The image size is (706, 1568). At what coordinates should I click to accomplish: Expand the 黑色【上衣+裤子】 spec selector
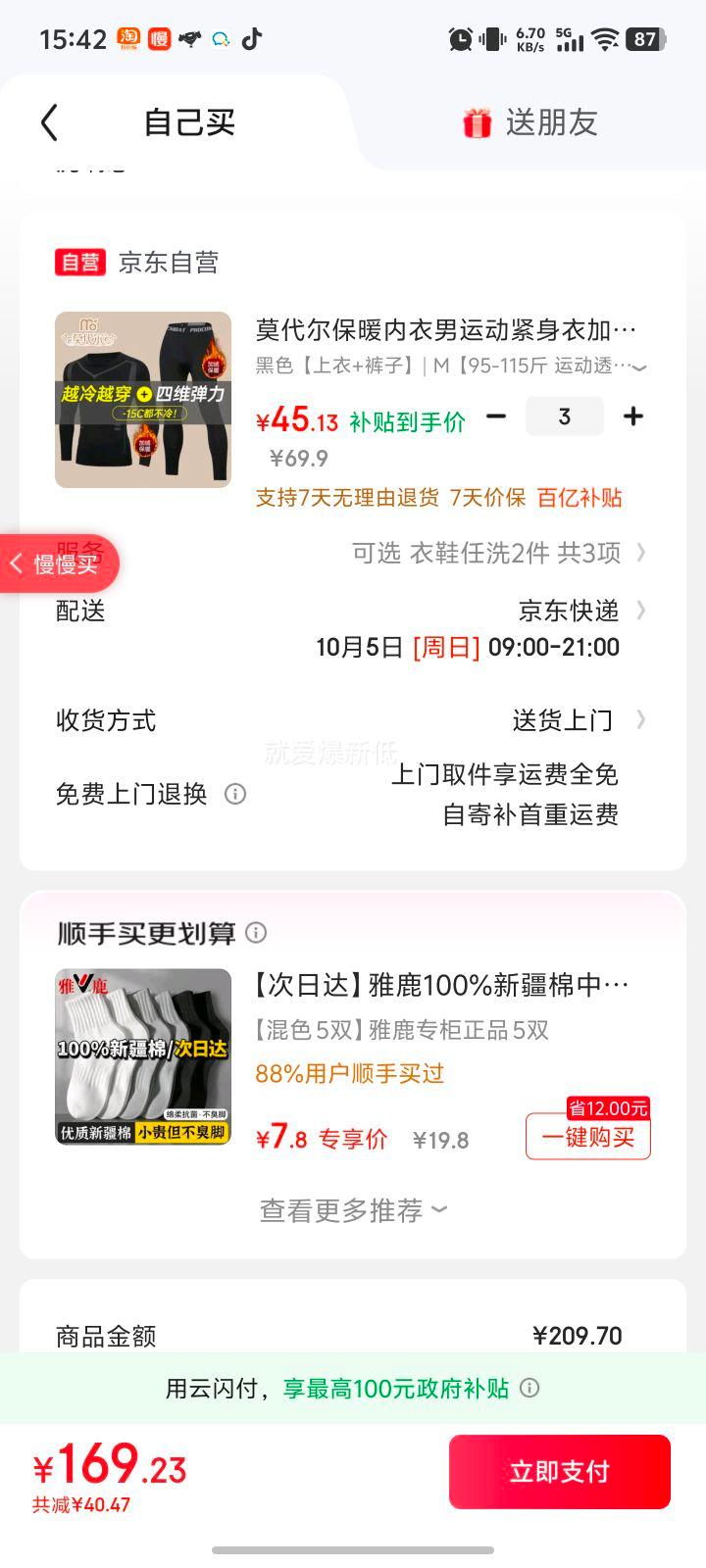(451, 367)
